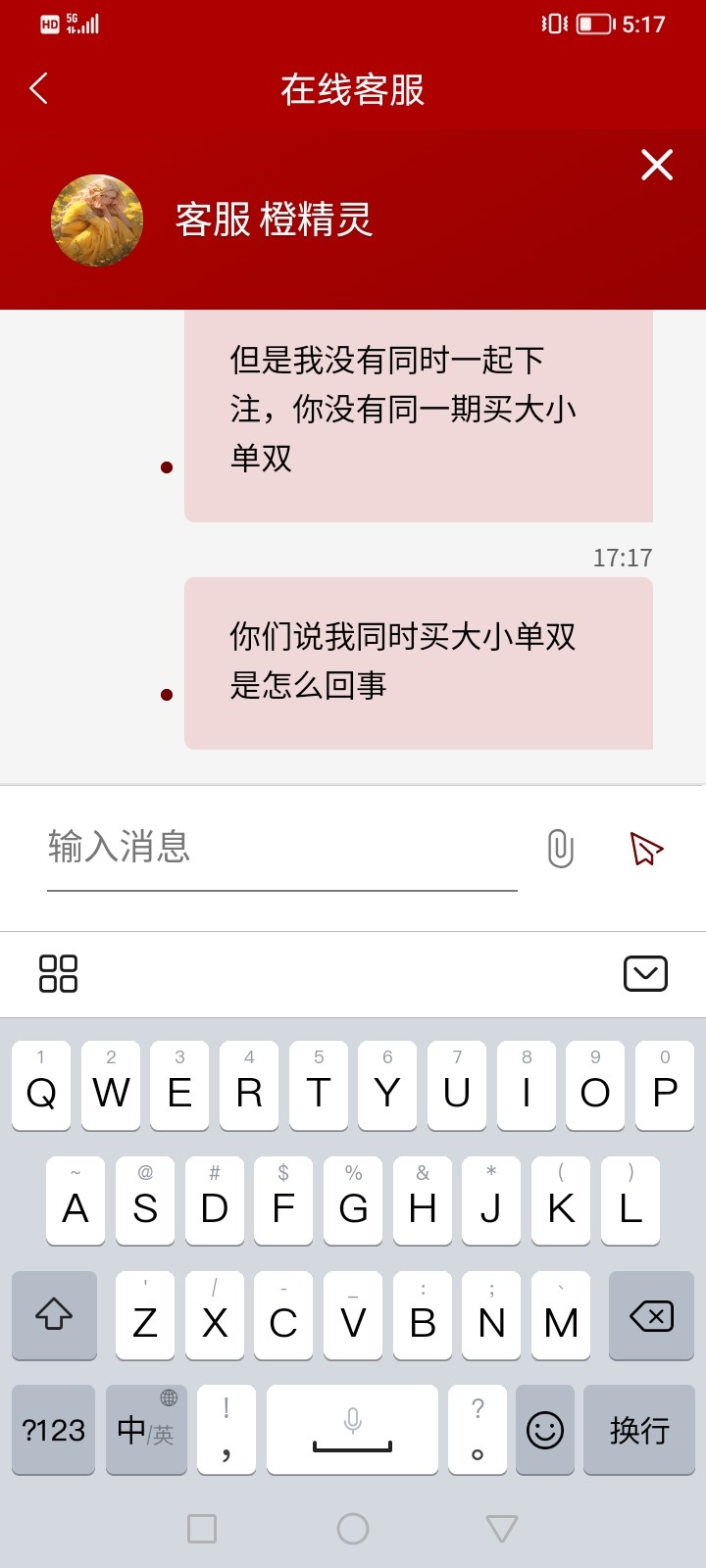The width and height of the screenshot is (706, 1568).
Task: Switch keyboard to ?123 symbols
Action: tap(54, 1430)
